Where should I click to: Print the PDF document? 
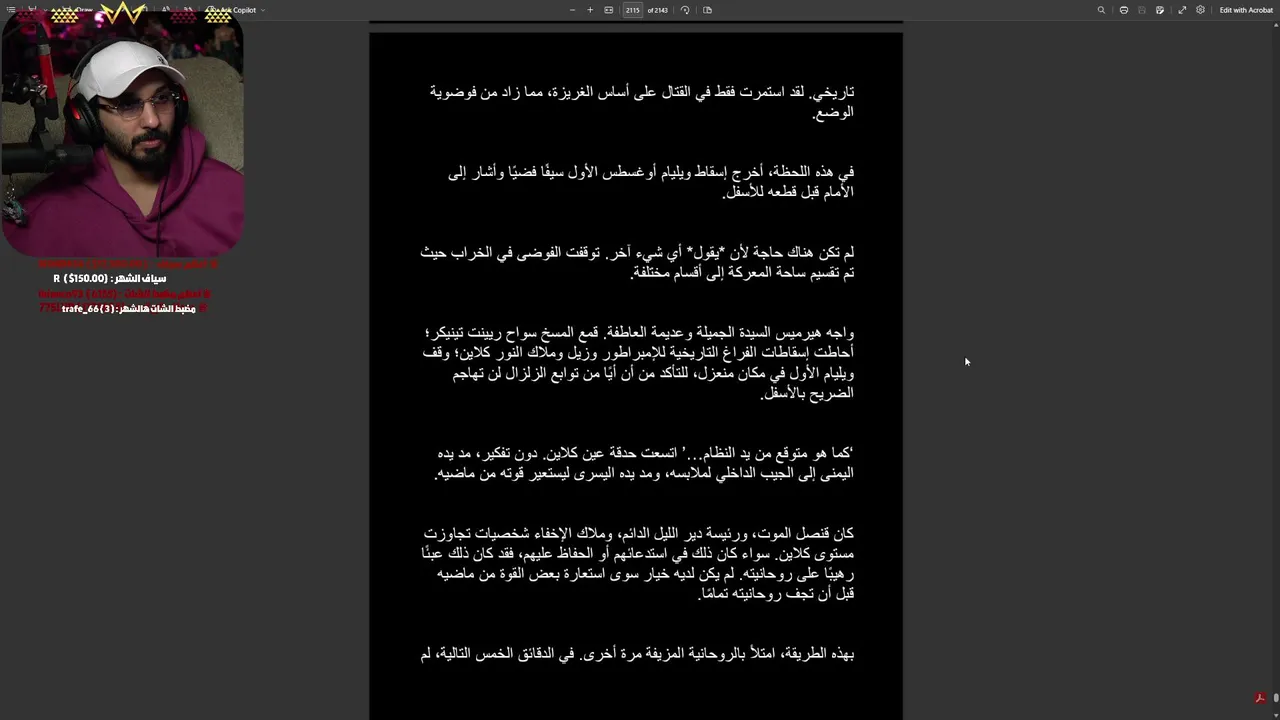1124,10
